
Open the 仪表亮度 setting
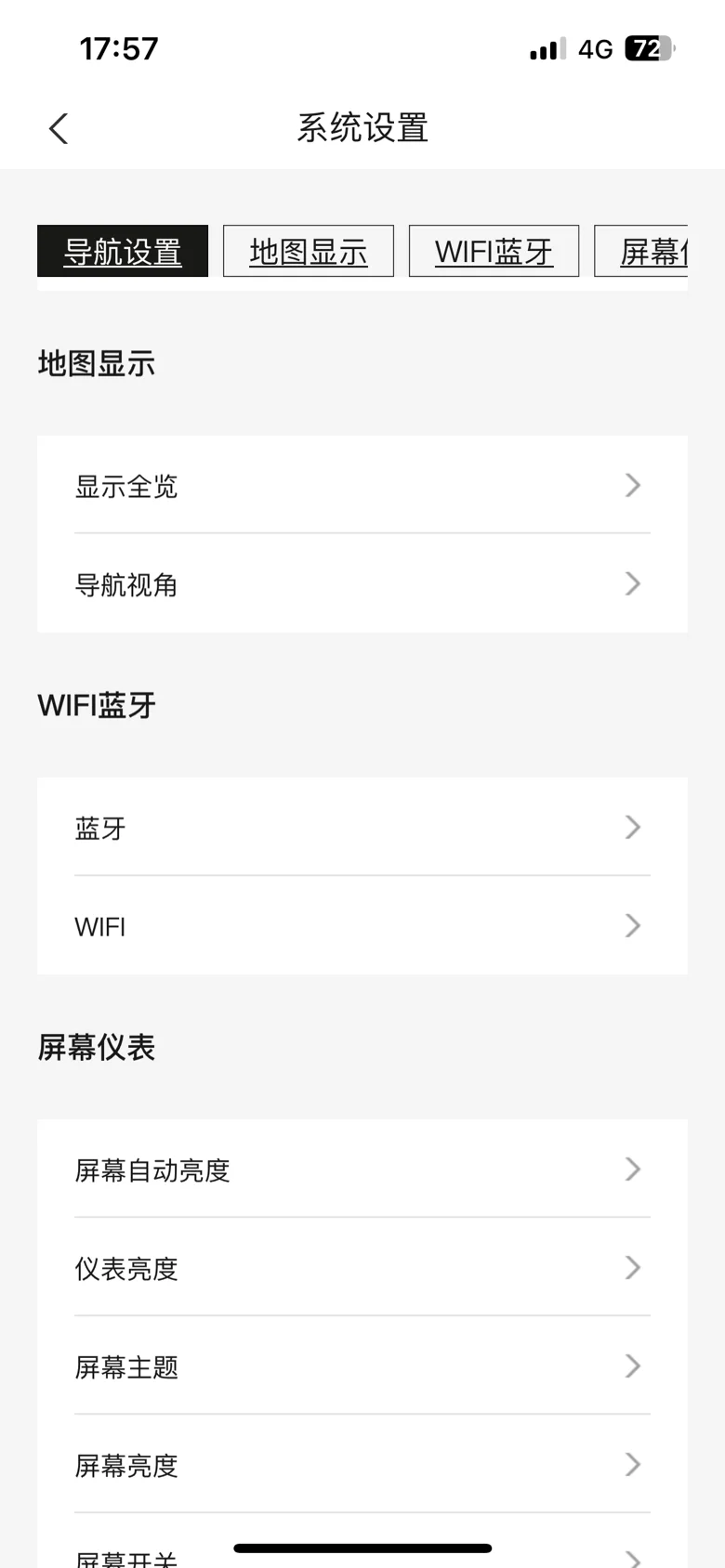tap(362, 1267)
